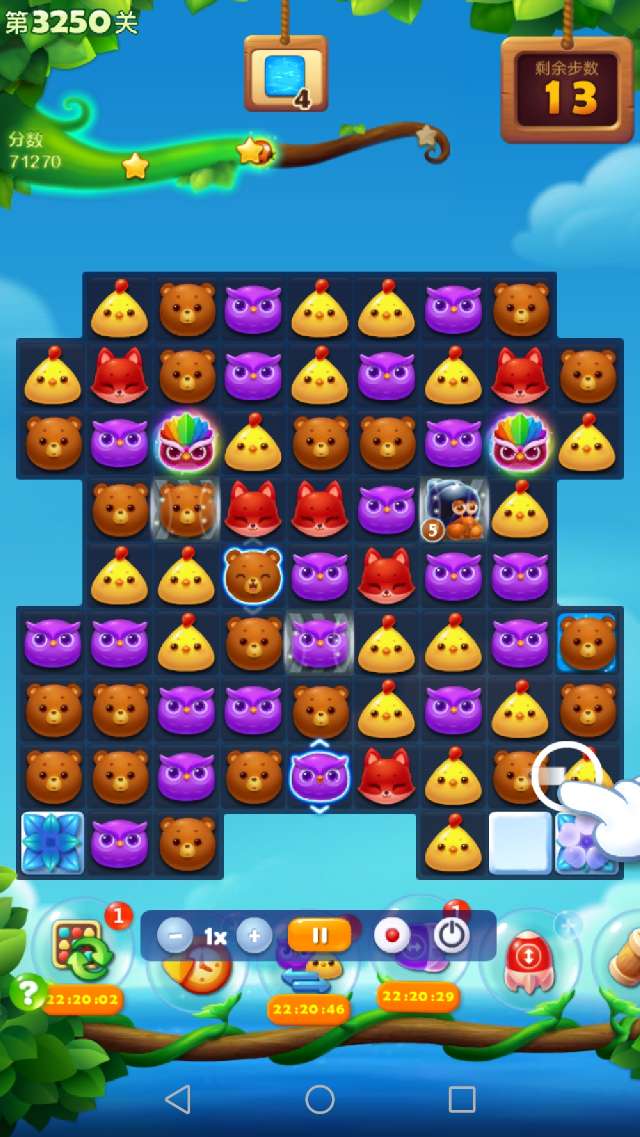This screenshot has height=1137, width=640.
Task: Increase speed with the plus button
Action: pyautogui.click(x=254, y=936)
